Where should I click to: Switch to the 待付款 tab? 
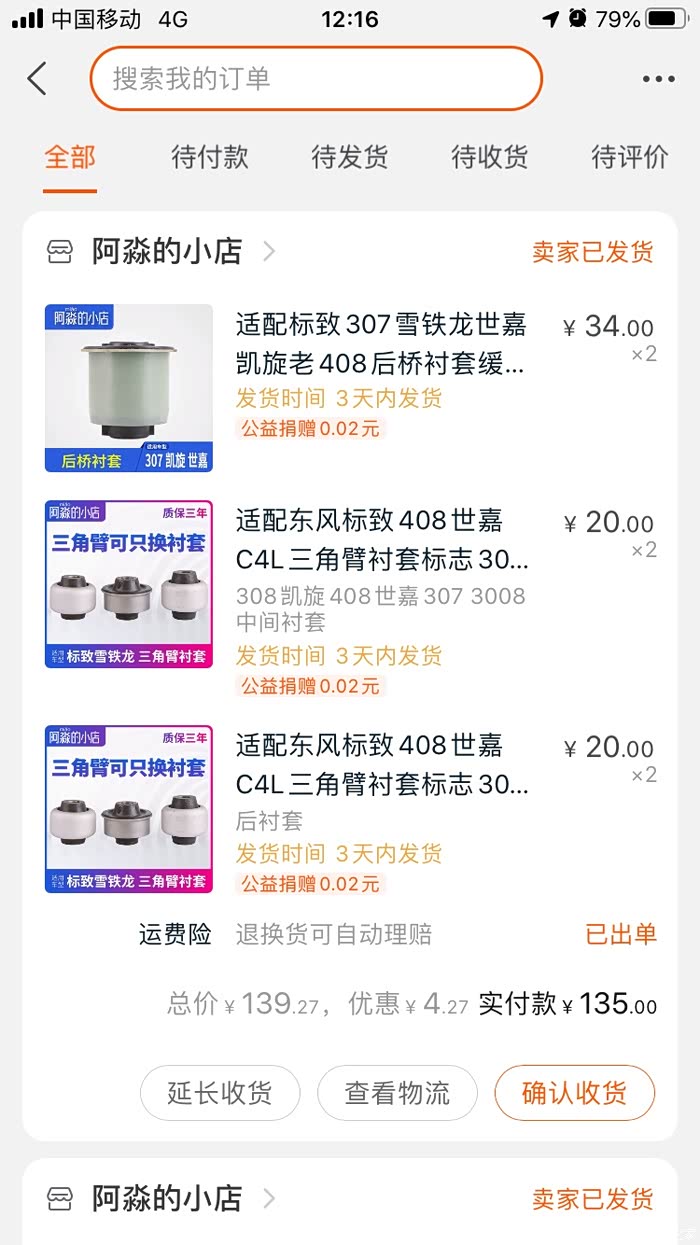click(x=210, y=157)
